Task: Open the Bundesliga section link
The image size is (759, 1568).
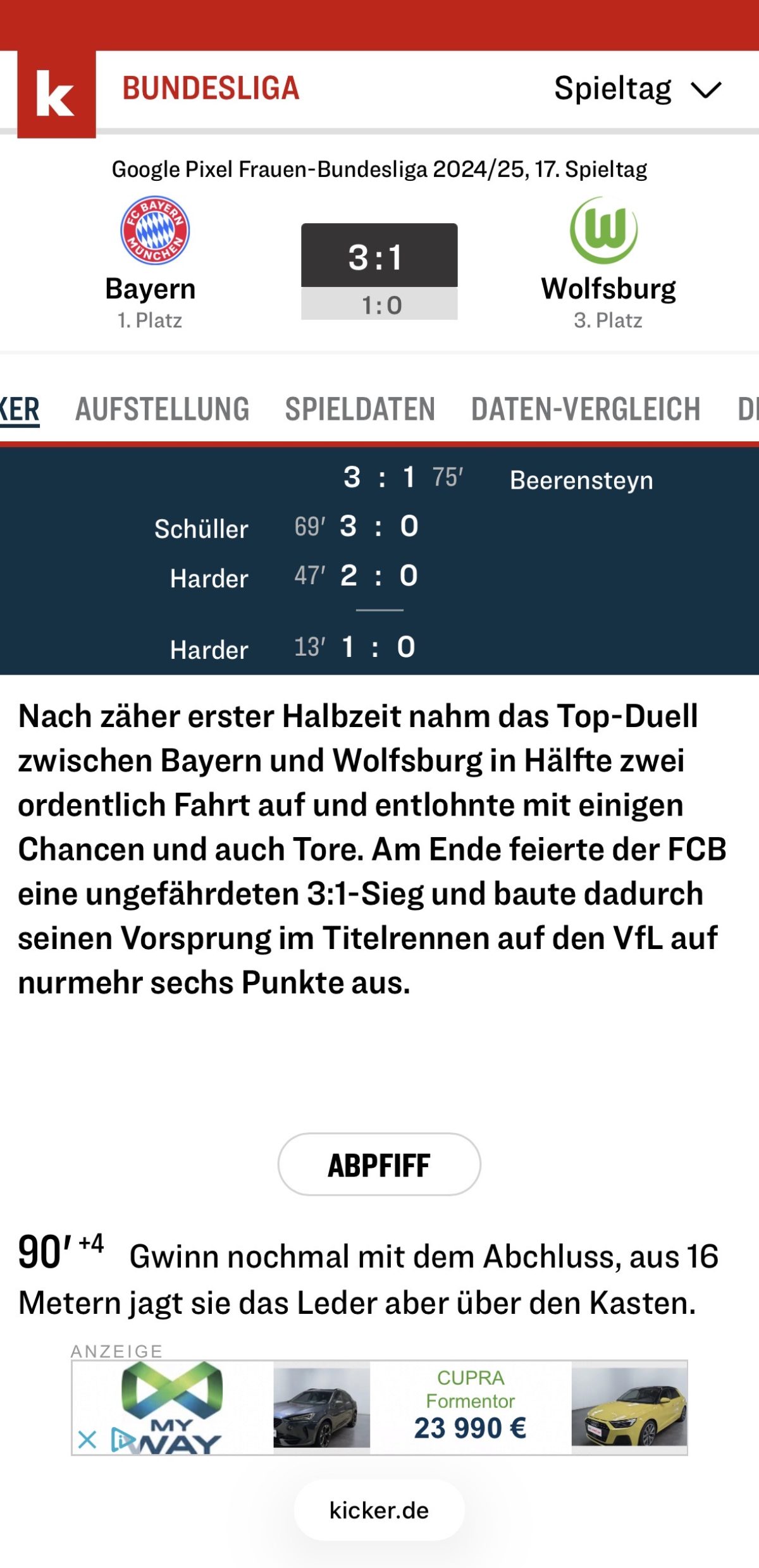Action: pos(211,89)
